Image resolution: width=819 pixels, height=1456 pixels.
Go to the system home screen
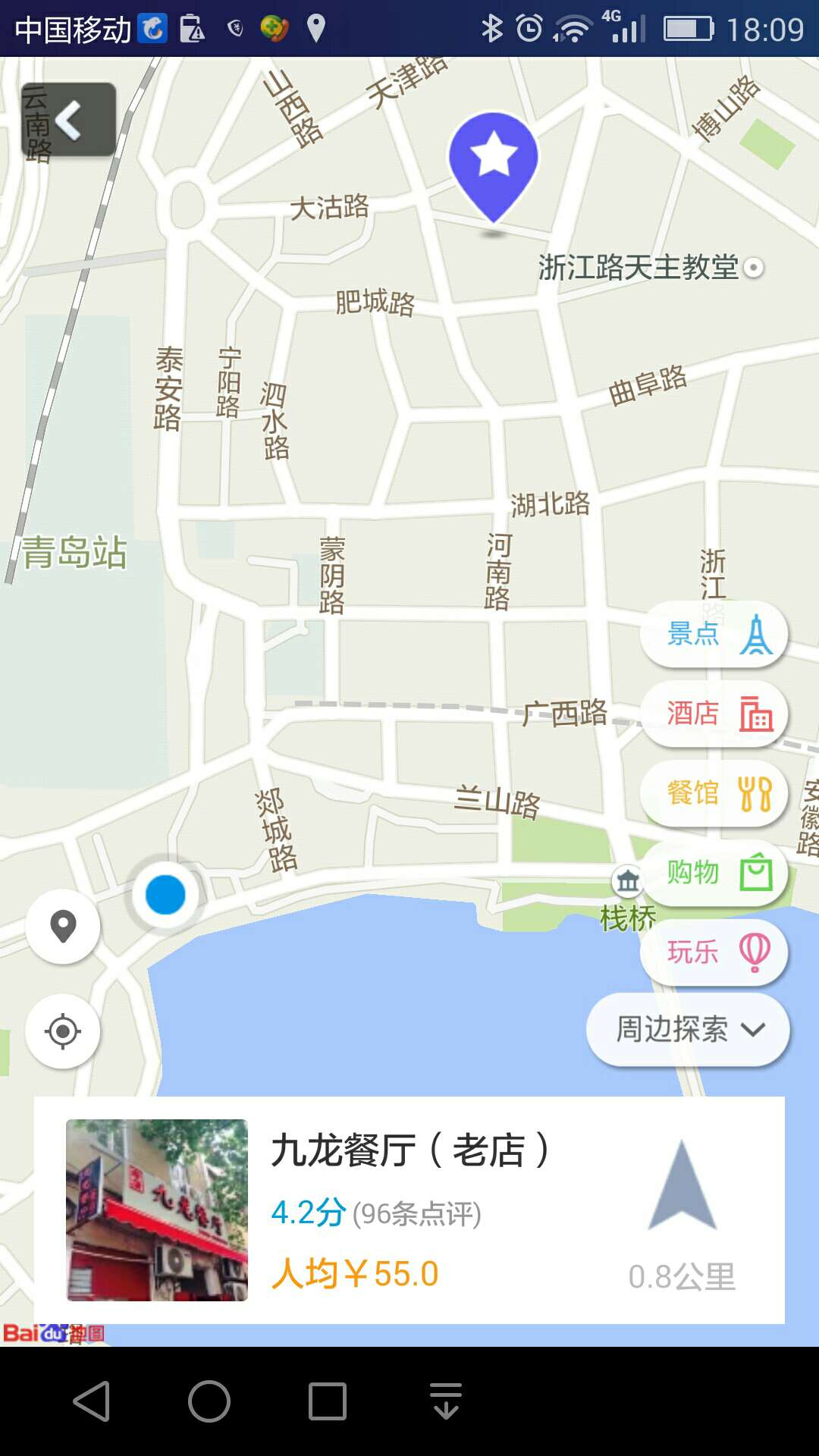coord(209,1401)
